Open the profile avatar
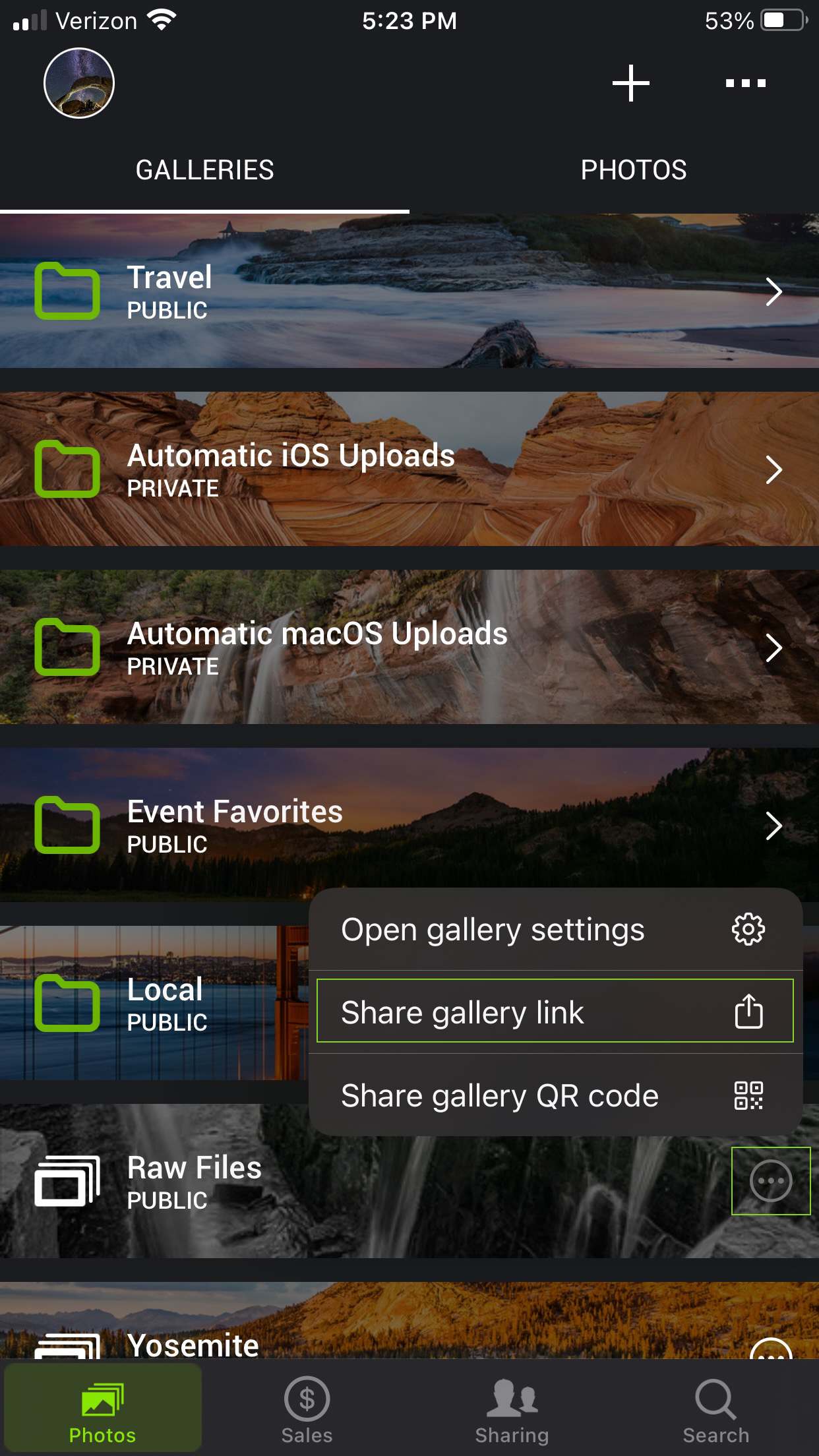The height and width of the screenshot is (1456, 819). 79,83
